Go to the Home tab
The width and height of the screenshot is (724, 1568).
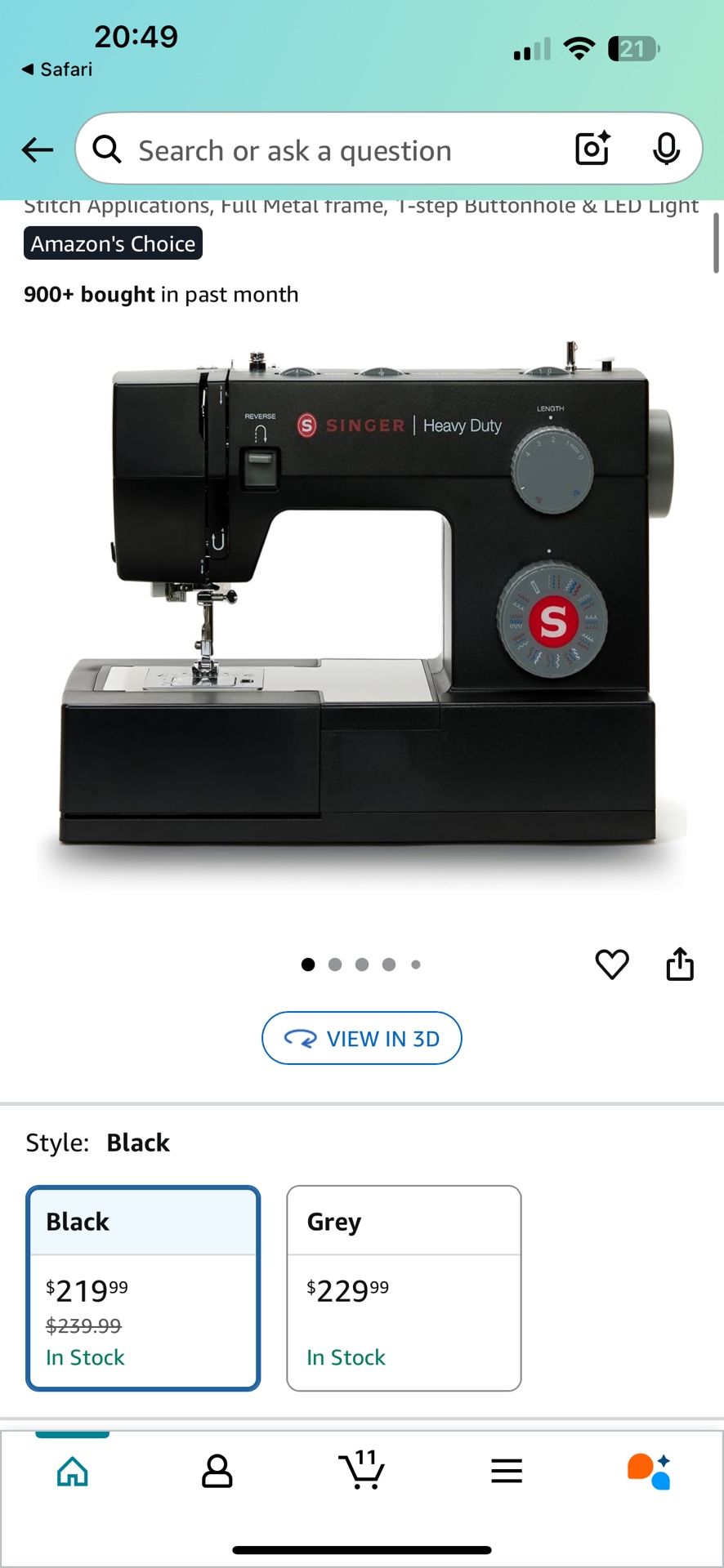[73, 1471]
